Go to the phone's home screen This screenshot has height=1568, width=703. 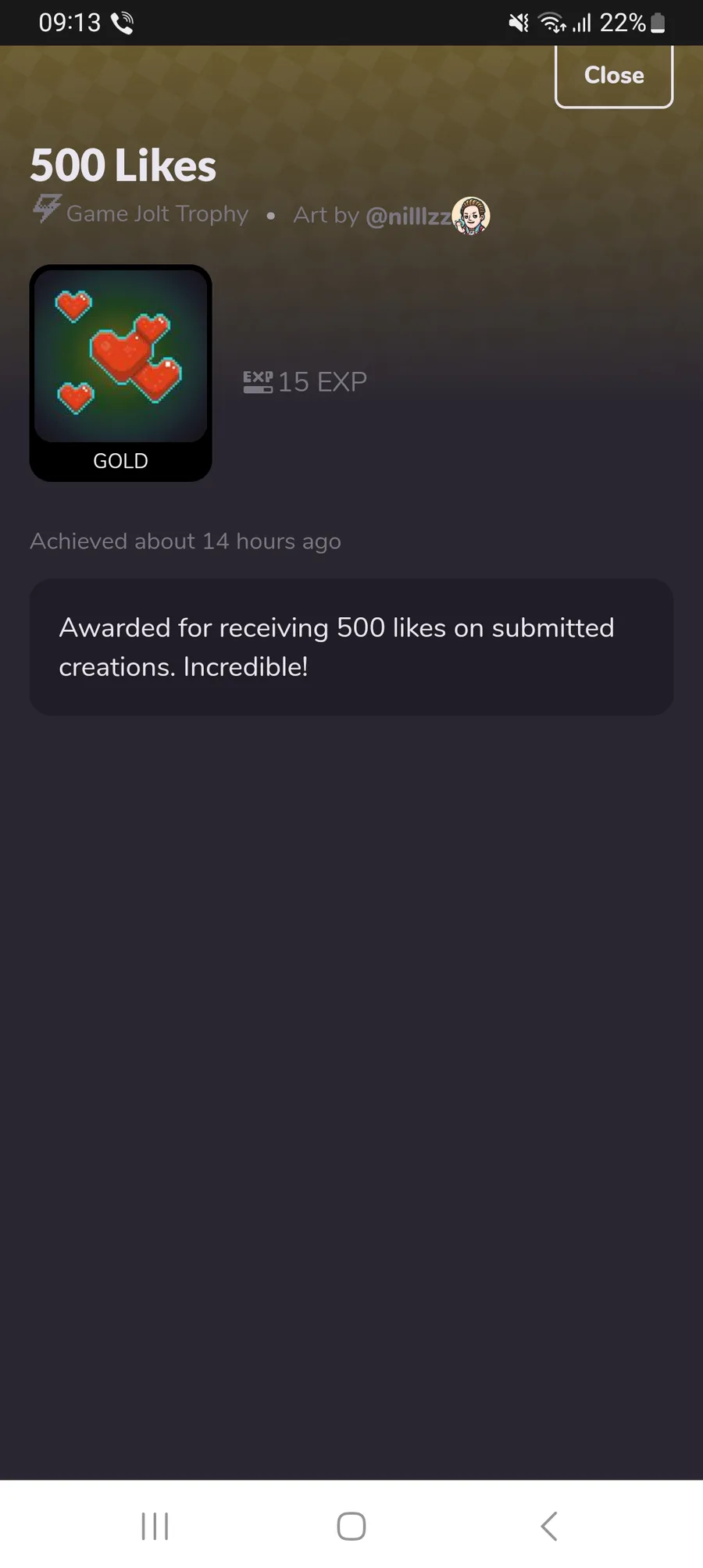(351, 1525)
